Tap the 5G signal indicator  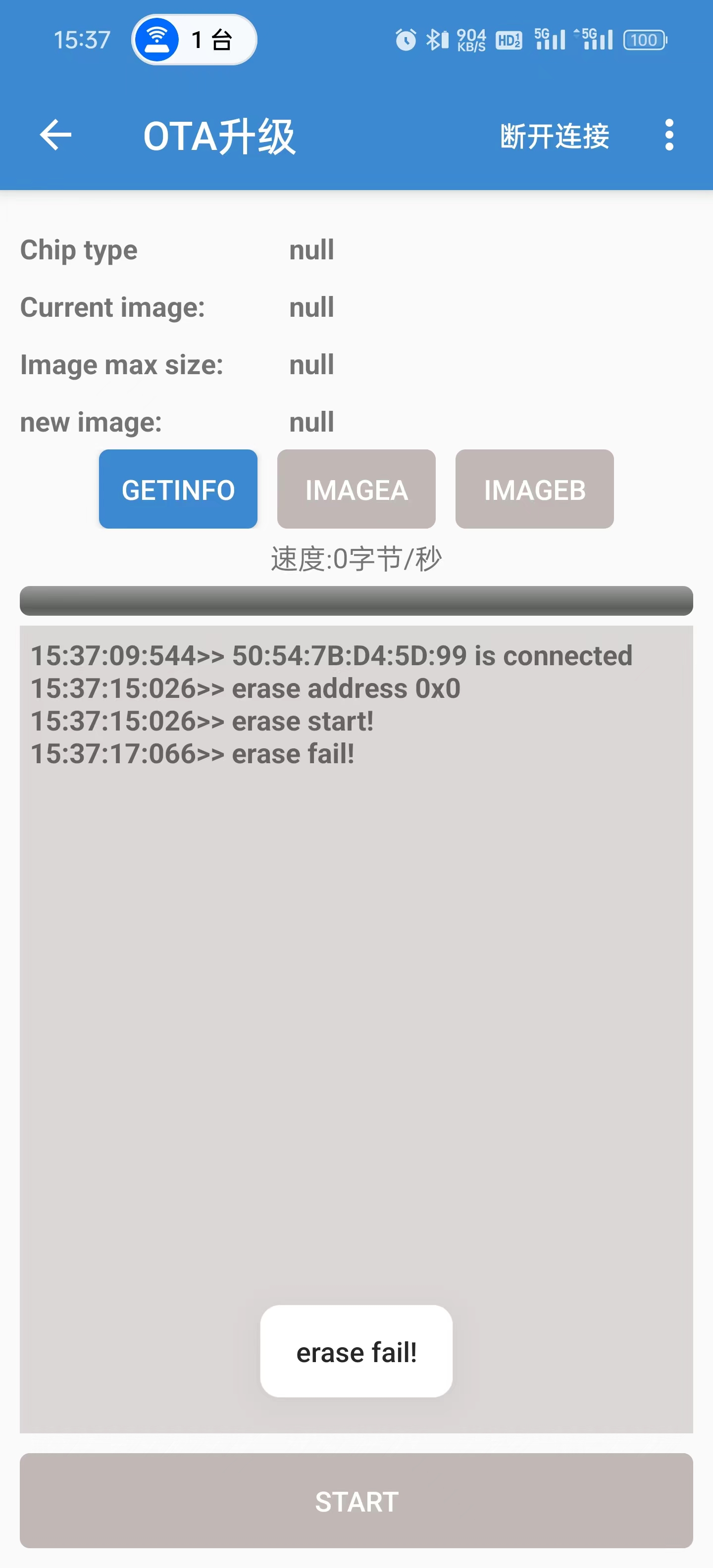[549, 39]
